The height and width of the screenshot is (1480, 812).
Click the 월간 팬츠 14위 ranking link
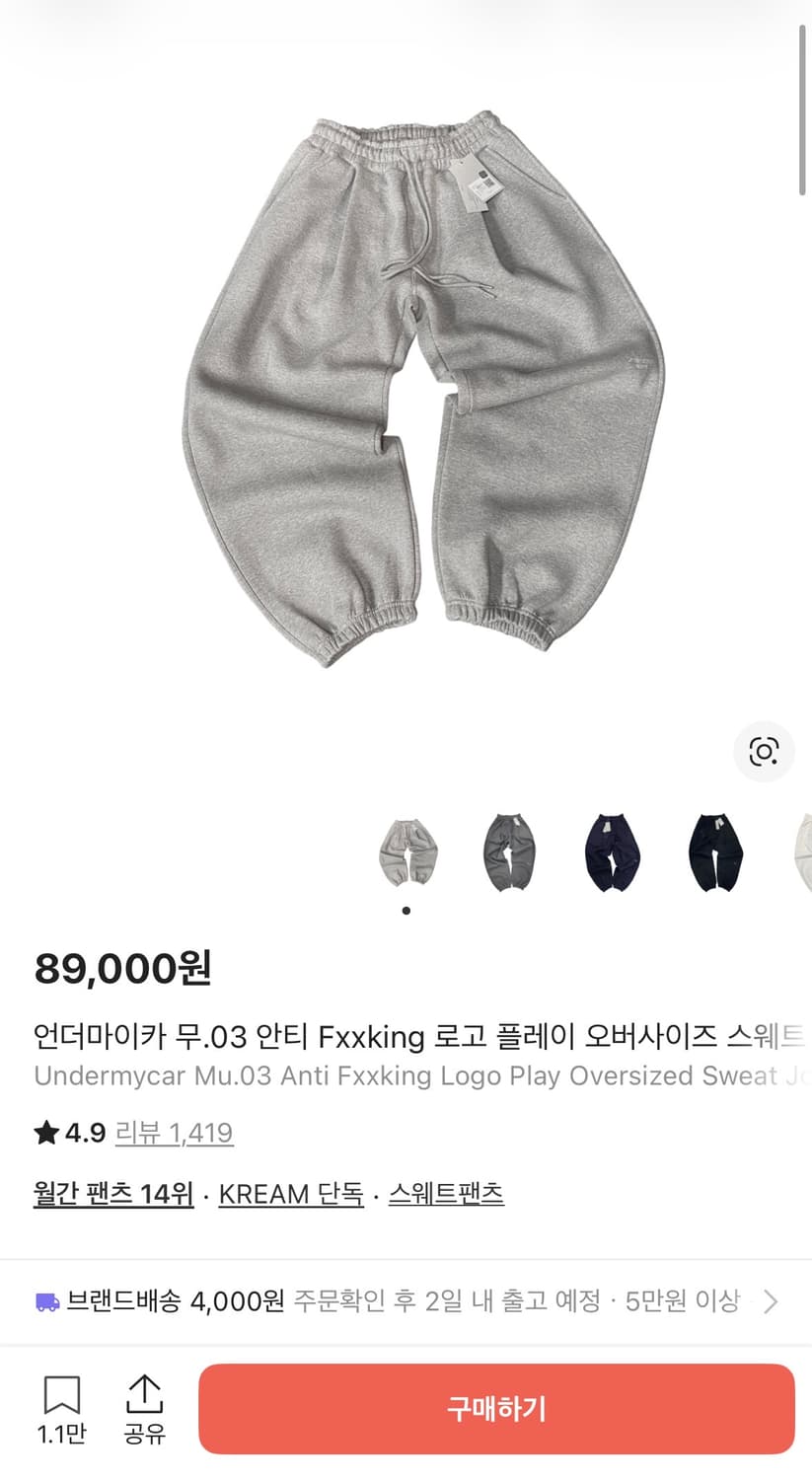pyautogui.click(x=111, y=1194)
